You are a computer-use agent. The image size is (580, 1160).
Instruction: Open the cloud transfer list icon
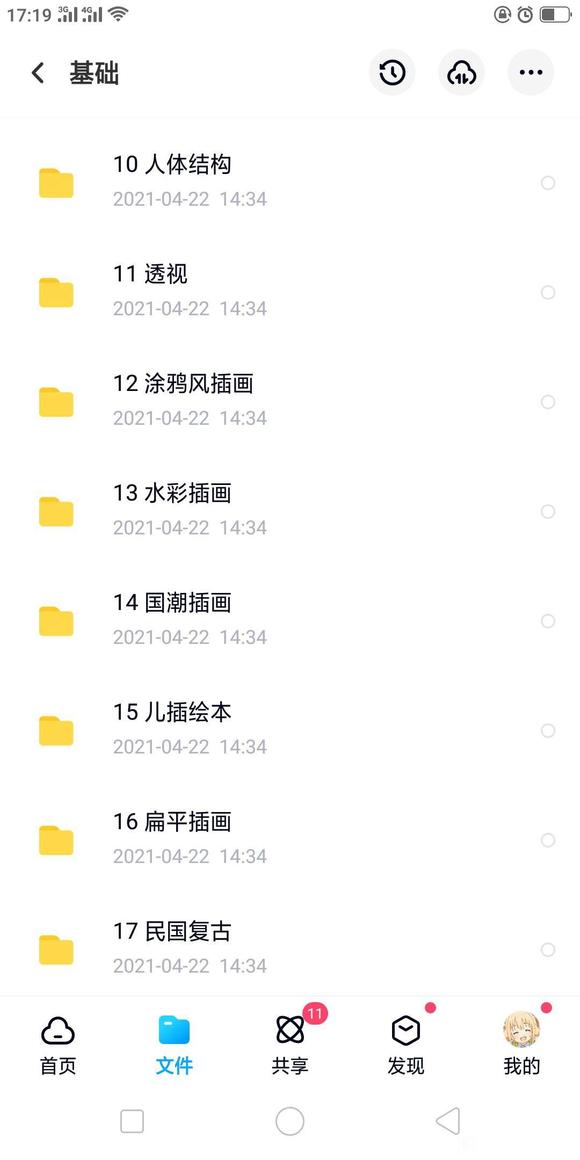point(462,72)
